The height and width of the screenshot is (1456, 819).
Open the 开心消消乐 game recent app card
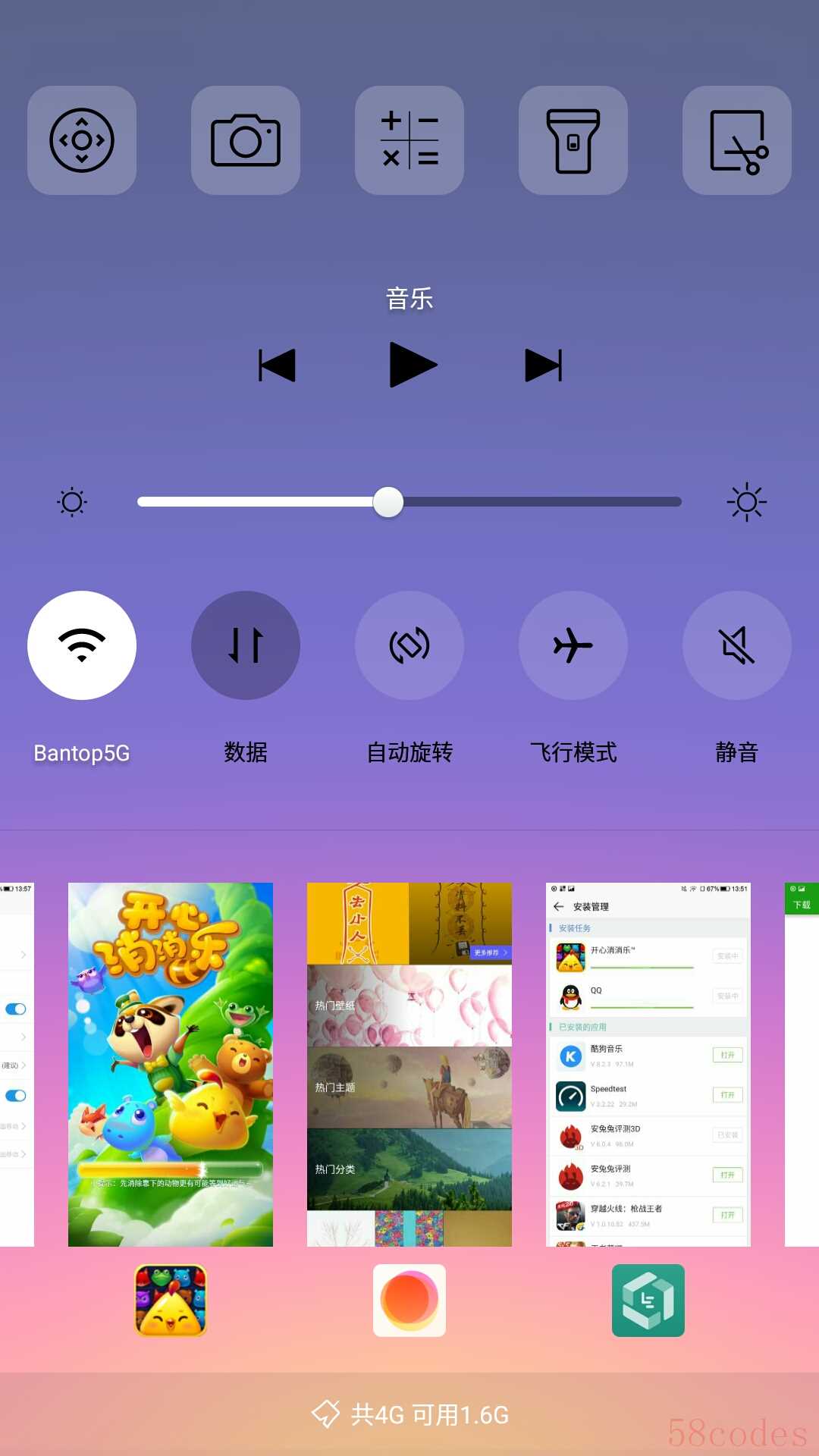pyautogui.click(x=171, y=1064)
